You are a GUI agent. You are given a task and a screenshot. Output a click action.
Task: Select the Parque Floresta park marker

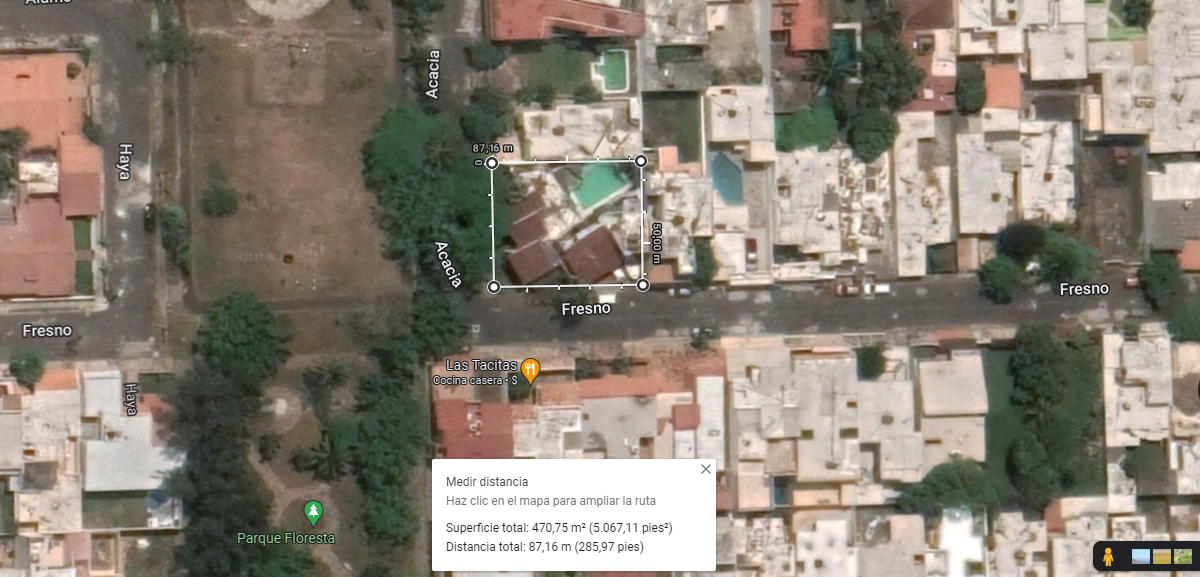click(313, 514)
